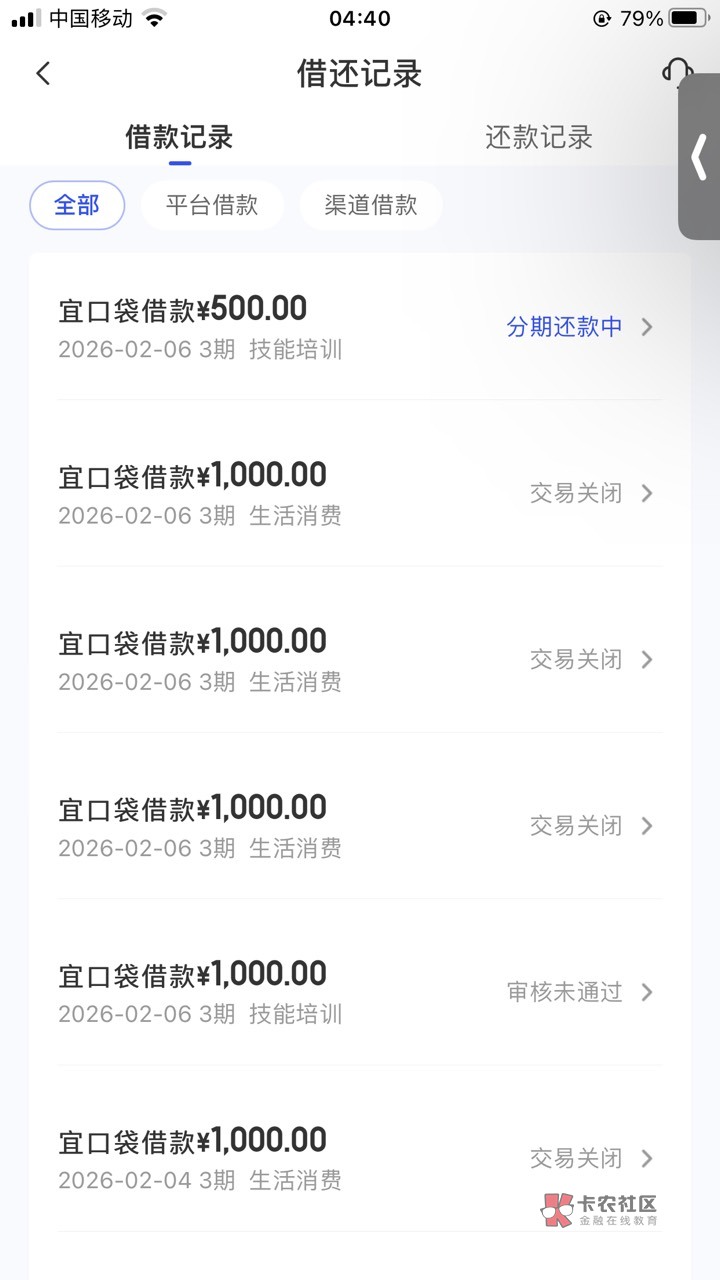This screenshot has width=720, height=1280.
Task: Open the ¥500.00 loan in 分期还款中
Action: coord(360,327)
